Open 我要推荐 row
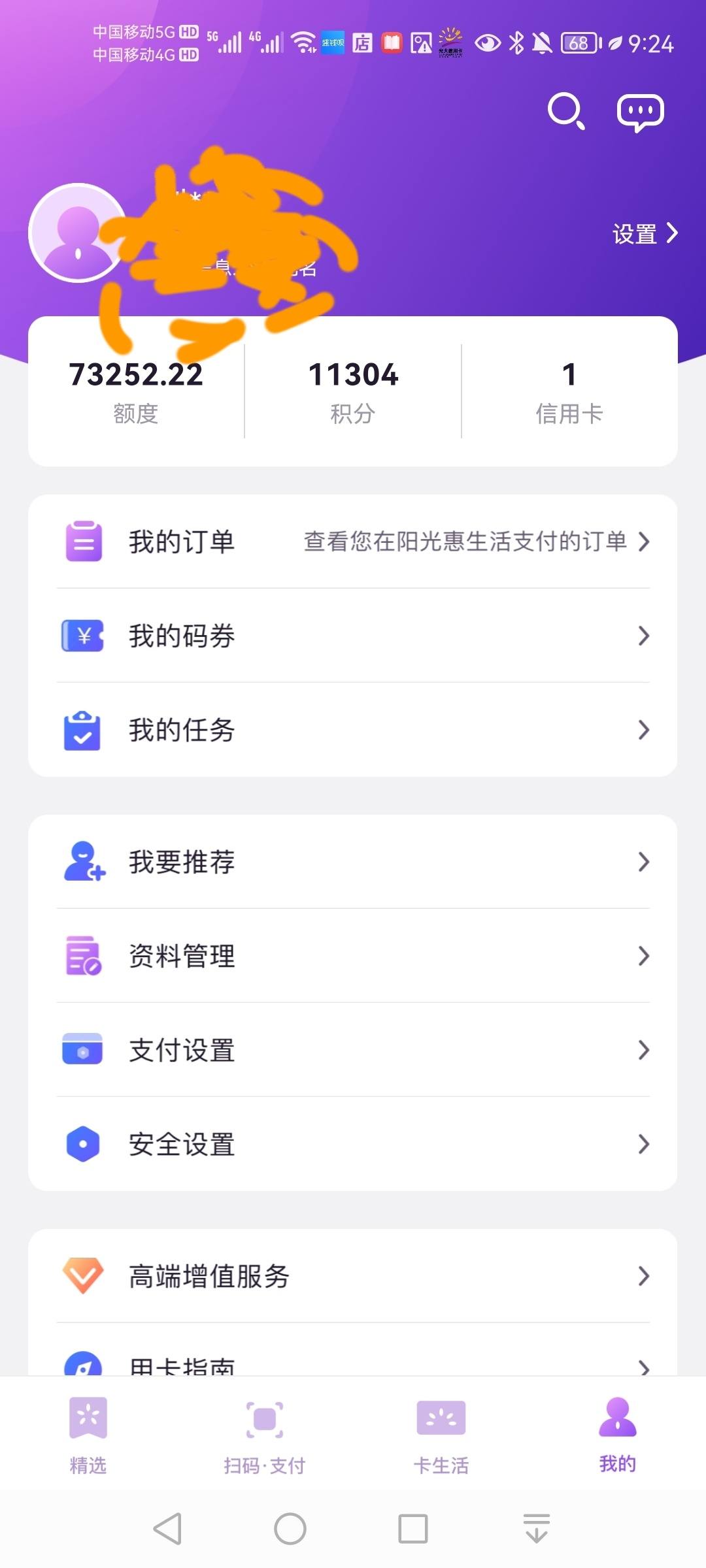The width and height of the screenshot is (706, 1568). point(353,862)
